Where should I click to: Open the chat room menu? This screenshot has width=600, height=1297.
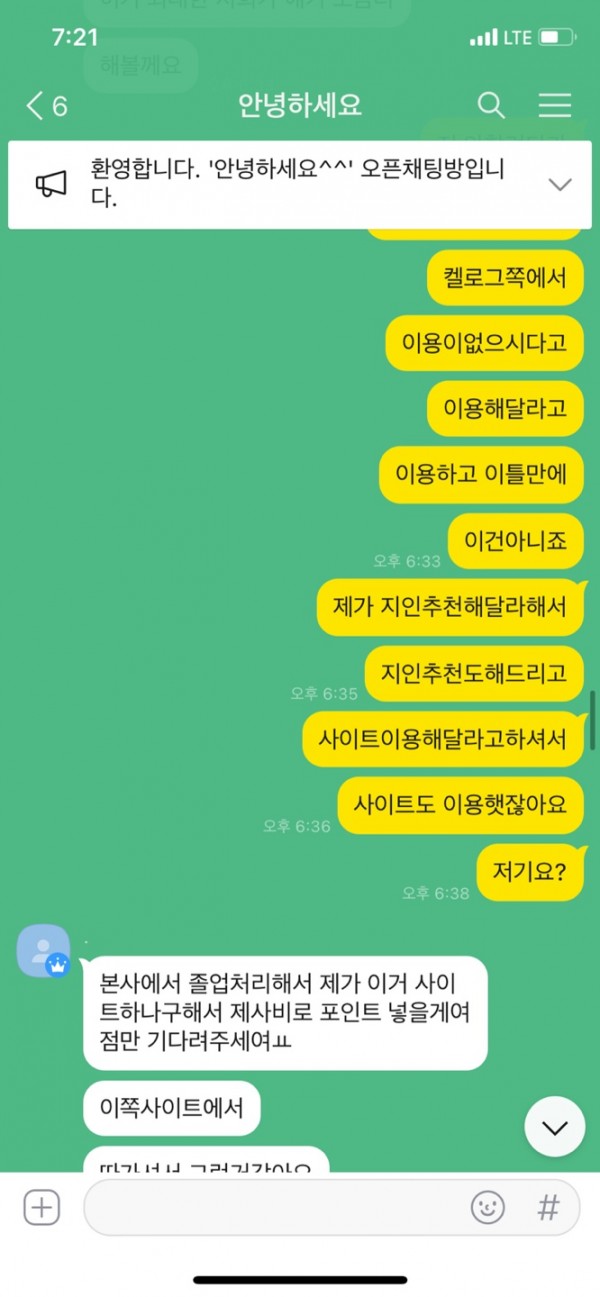click(554, 105)
